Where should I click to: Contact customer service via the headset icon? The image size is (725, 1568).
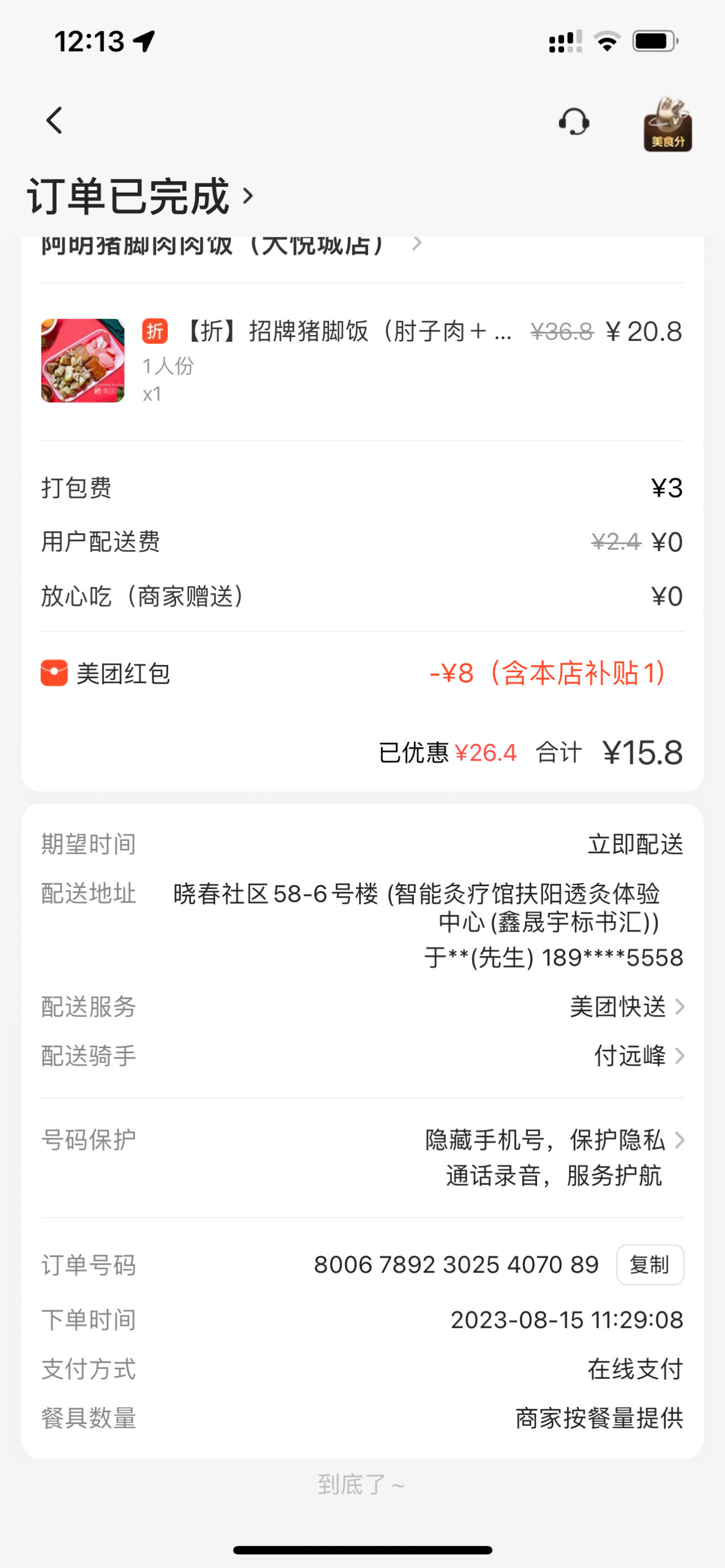coord(573,122)
